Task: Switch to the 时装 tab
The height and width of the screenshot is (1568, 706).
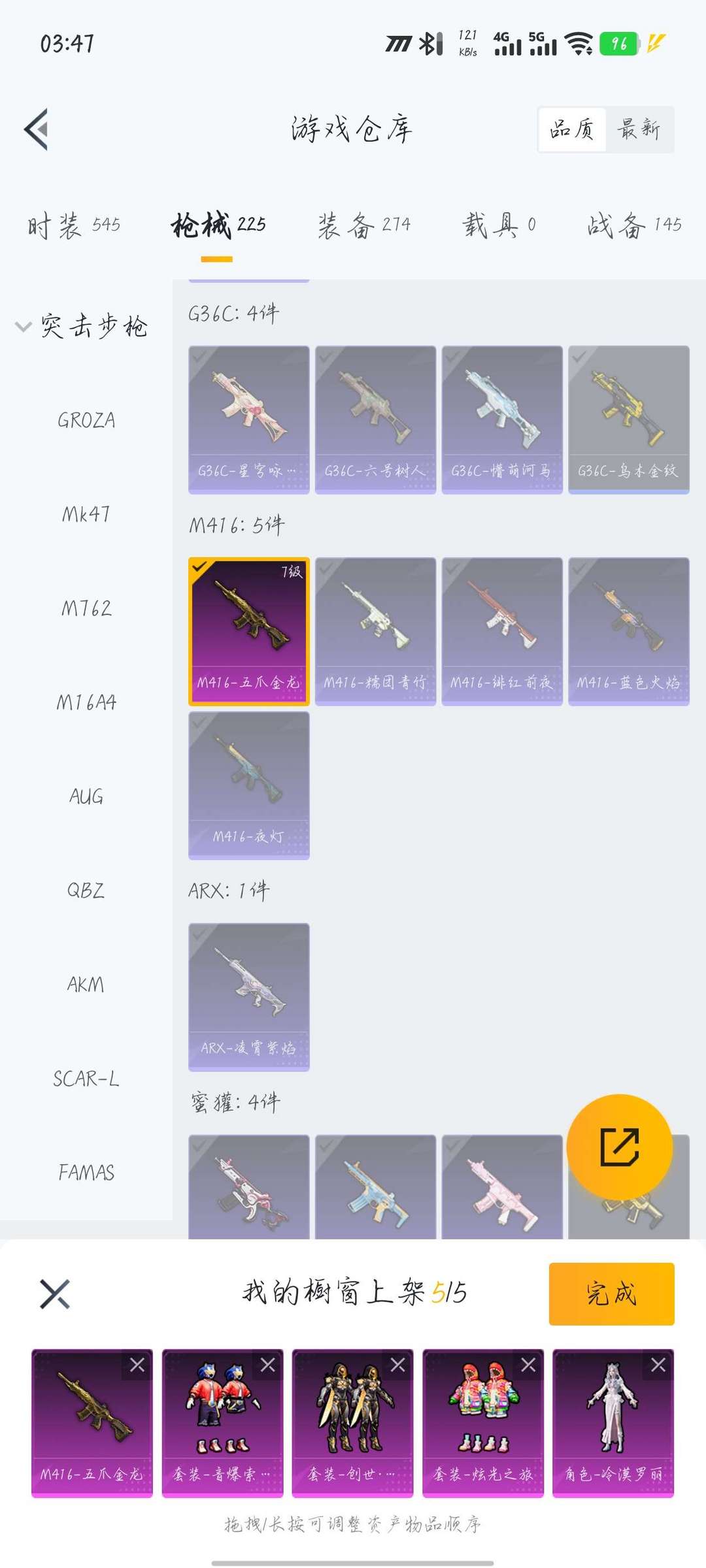Action: coord(73,226)
